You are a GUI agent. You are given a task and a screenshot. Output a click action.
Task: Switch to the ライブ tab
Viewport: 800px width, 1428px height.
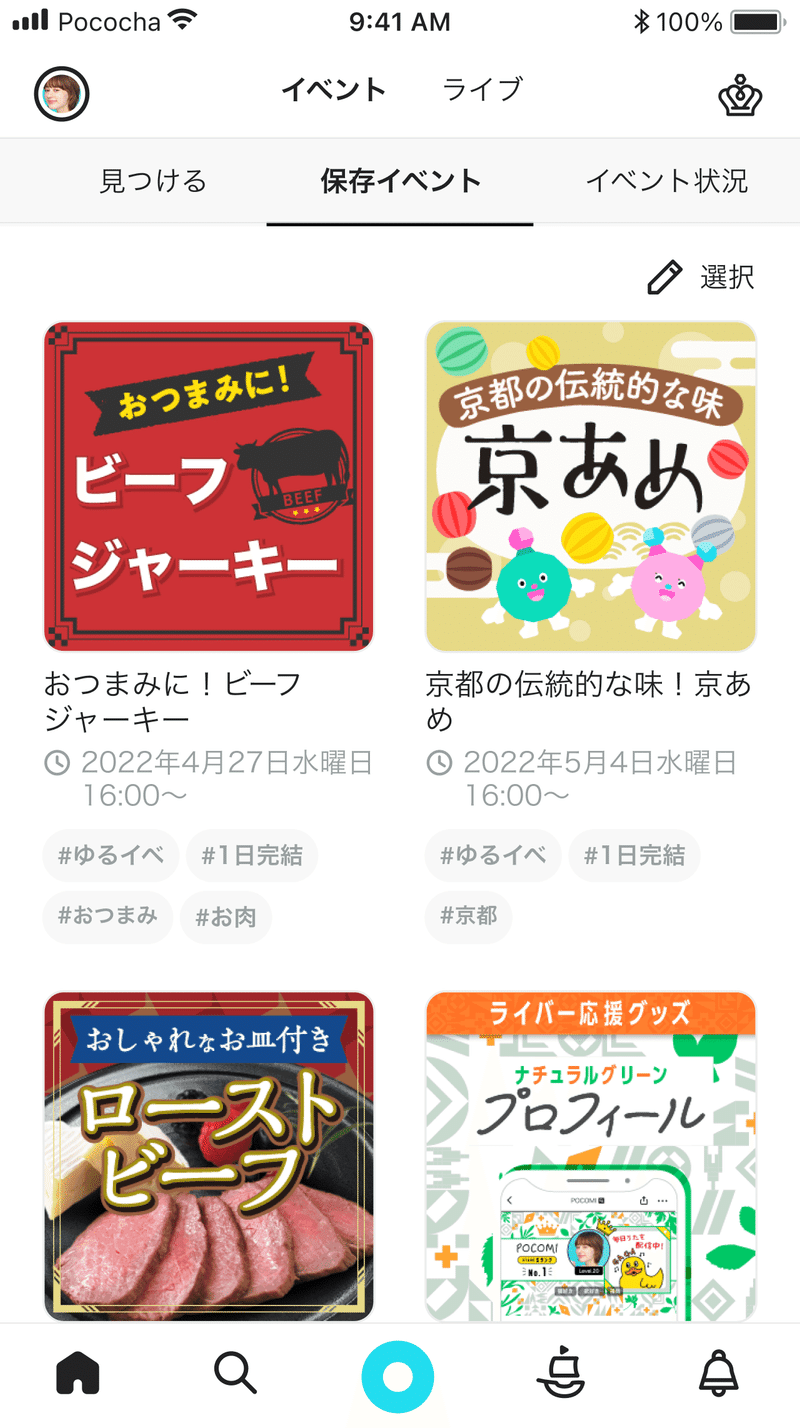pos(482,89)
